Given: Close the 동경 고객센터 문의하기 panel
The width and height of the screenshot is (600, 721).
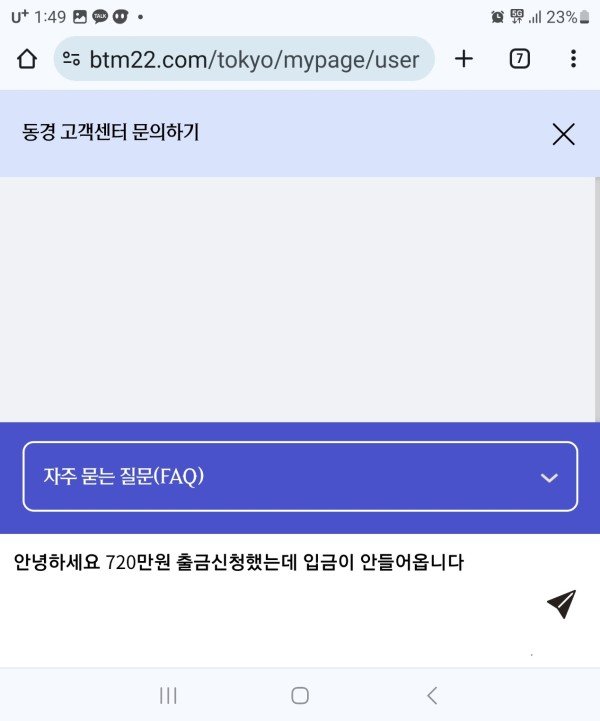Looking at the screenshot, I should [x=563, y=134].
